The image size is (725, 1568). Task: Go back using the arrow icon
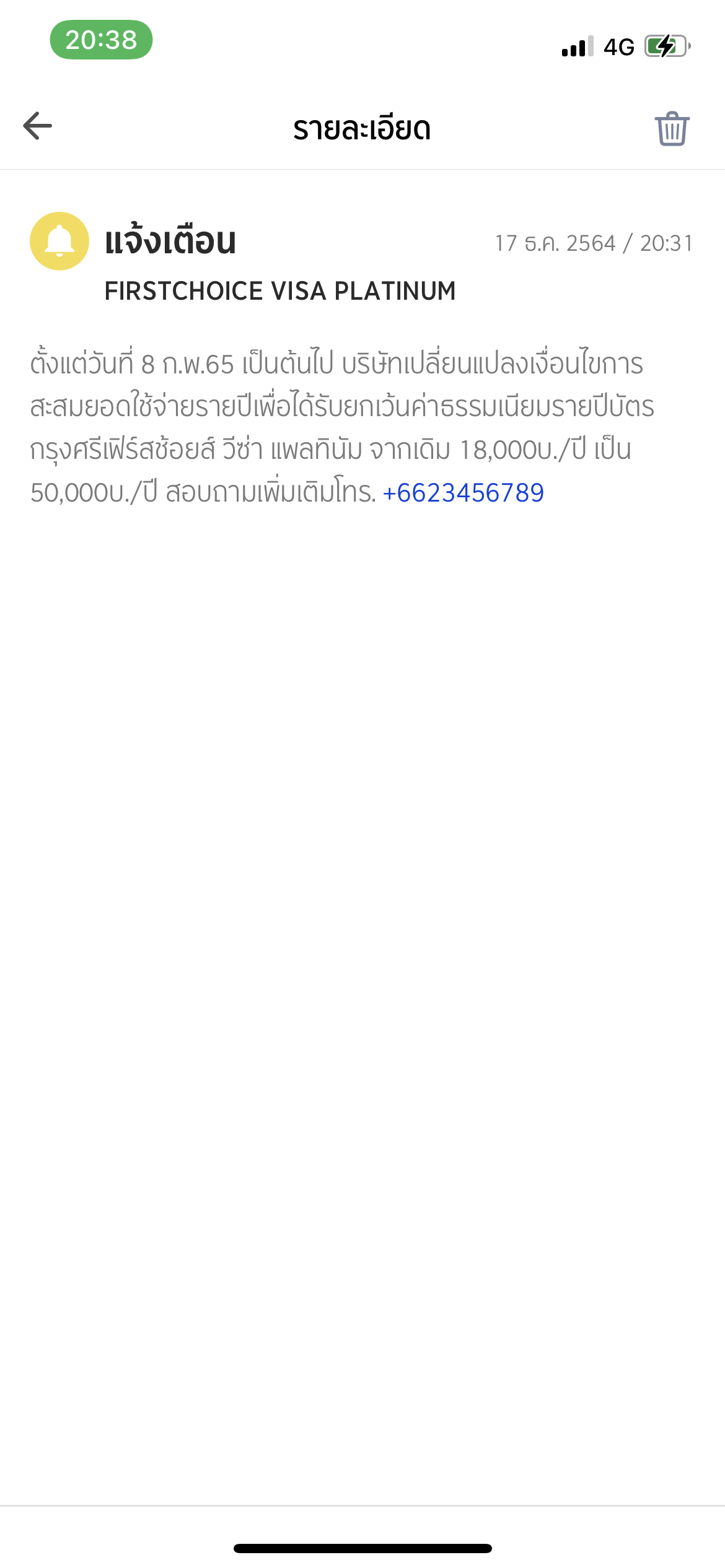click(x=38, y=126)
